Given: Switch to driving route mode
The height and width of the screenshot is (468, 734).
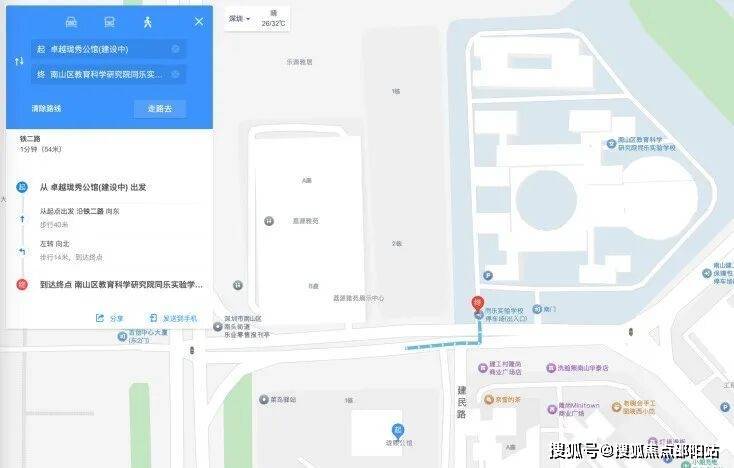Looking at the screenshot, I should point(71,21).
